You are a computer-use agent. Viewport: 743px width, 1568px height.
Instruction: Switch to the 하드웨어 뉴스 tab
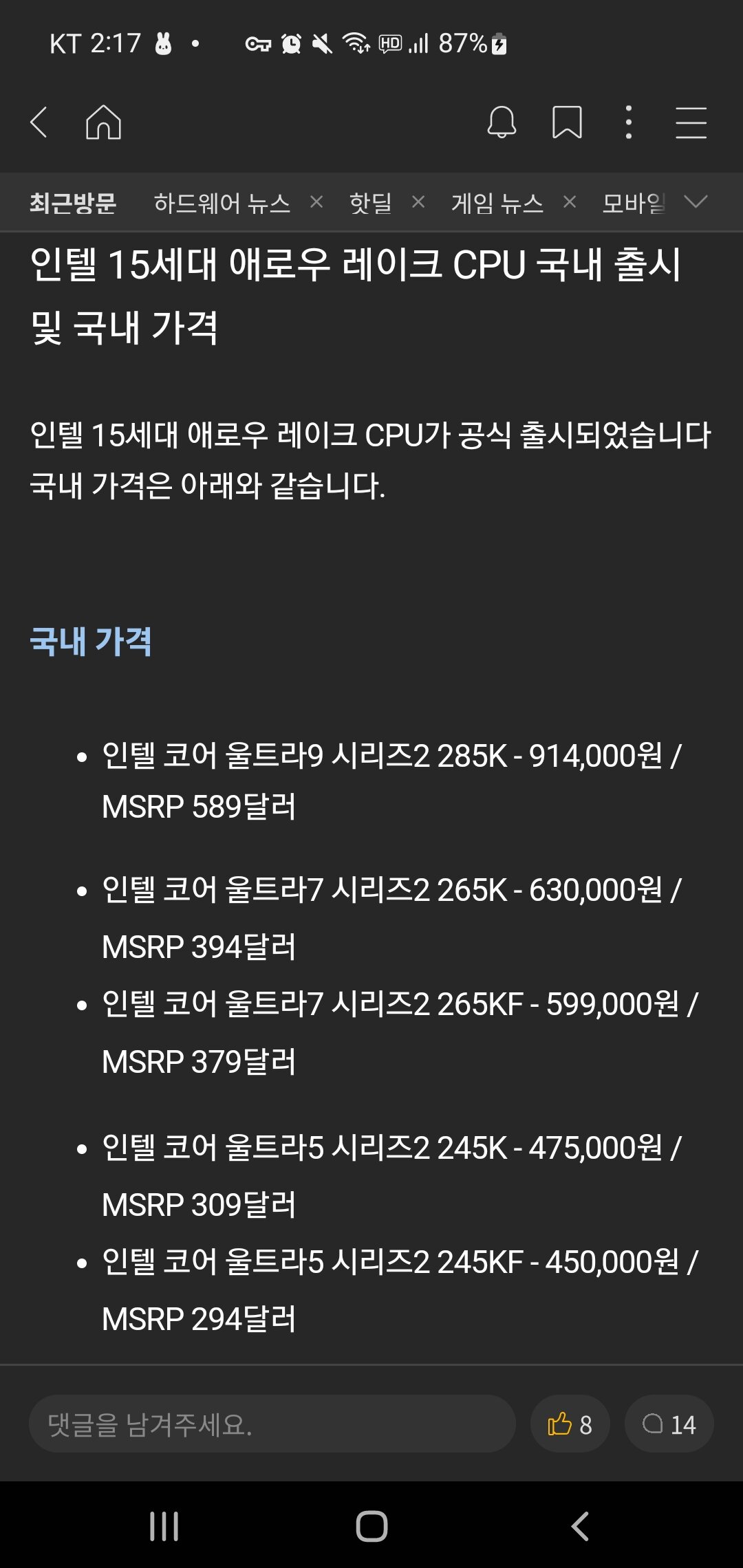tap(222, 203)
